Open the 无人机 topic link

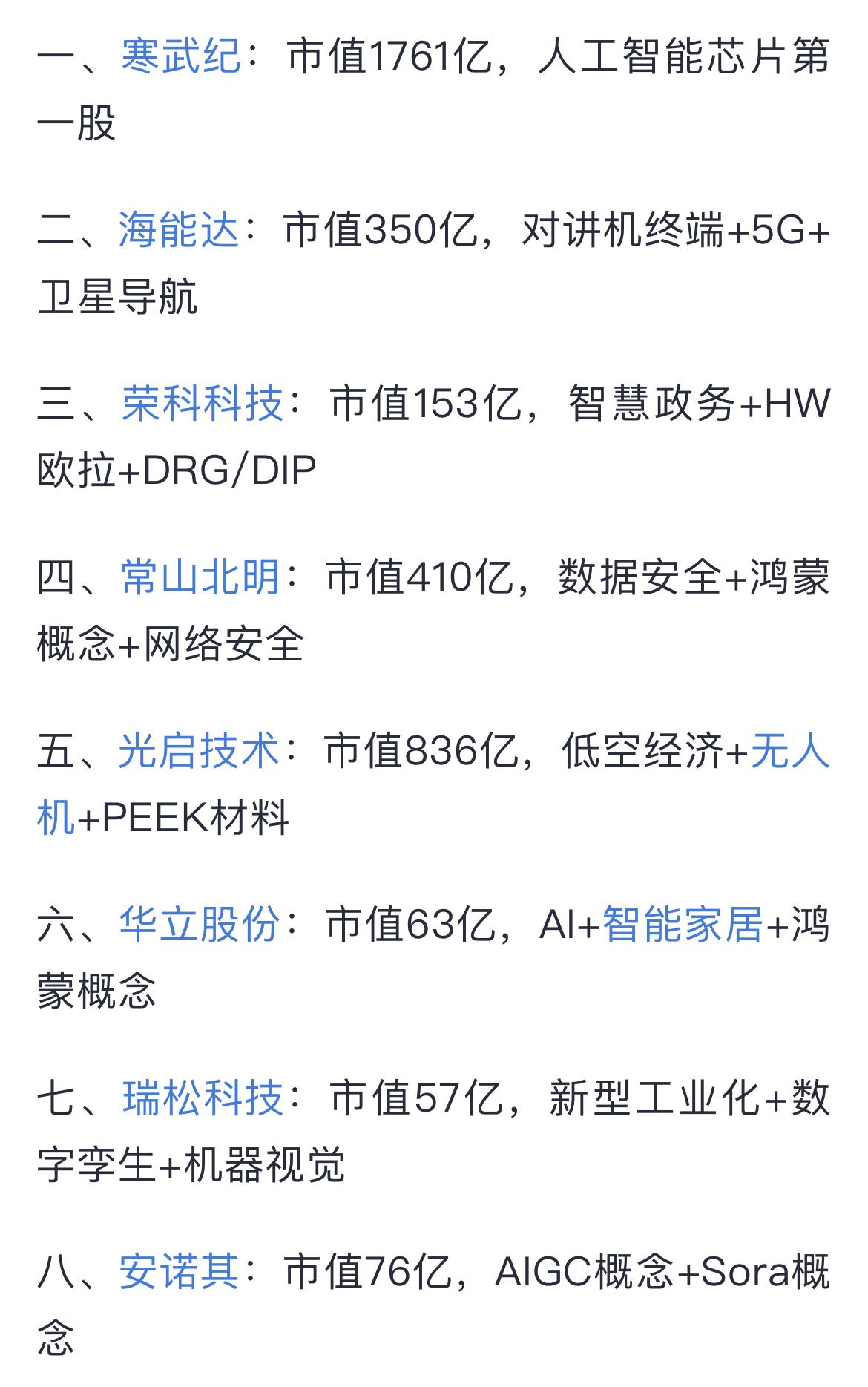pos(789,751)
